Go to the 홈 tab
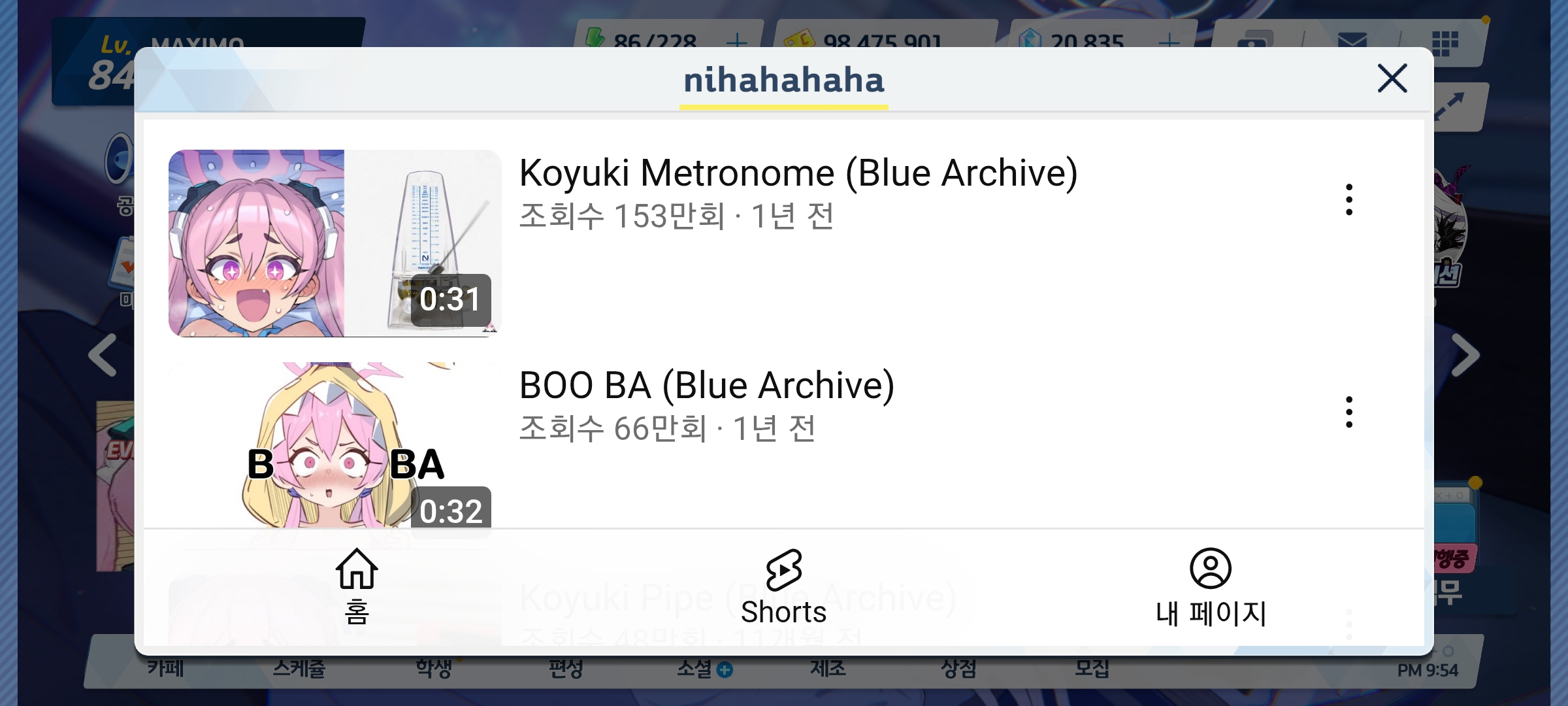 [357, 586]
